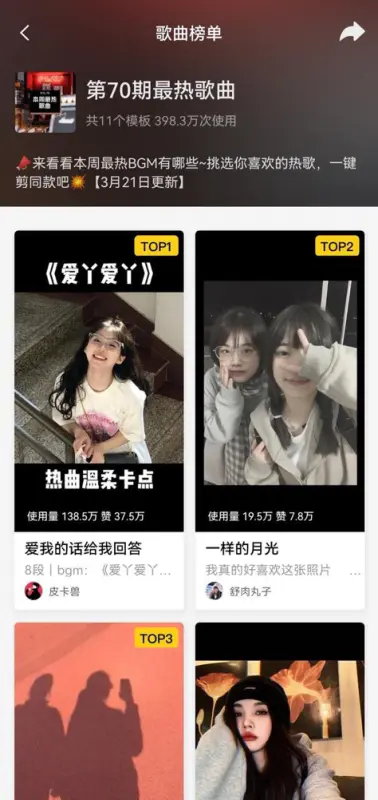Go back using the top-left arrow
Viewport: 378px width, 800px height.
[x=25, y=33]
